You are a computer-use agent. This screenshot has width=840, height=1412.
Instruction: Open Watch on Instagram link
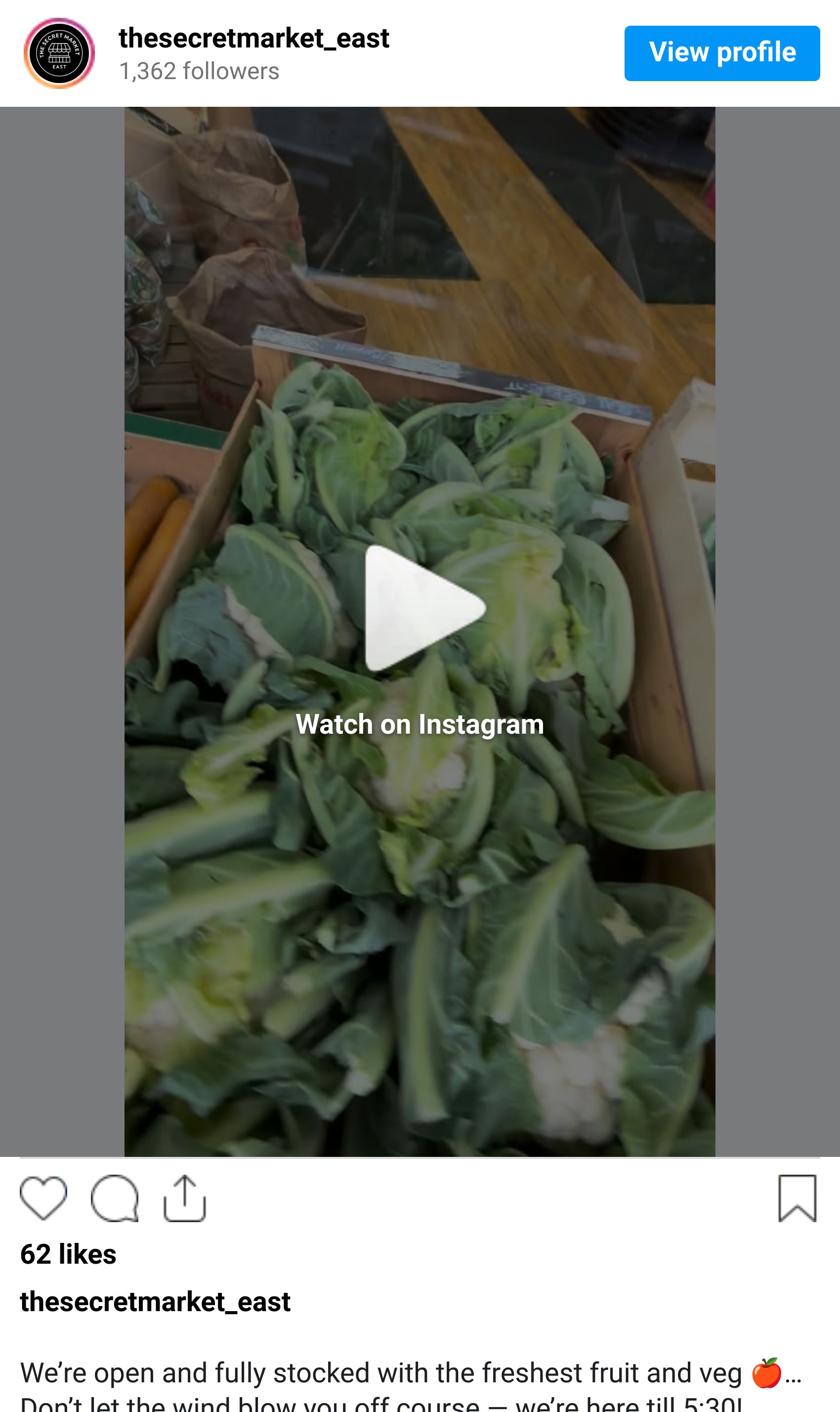click(x=420, y=724)
